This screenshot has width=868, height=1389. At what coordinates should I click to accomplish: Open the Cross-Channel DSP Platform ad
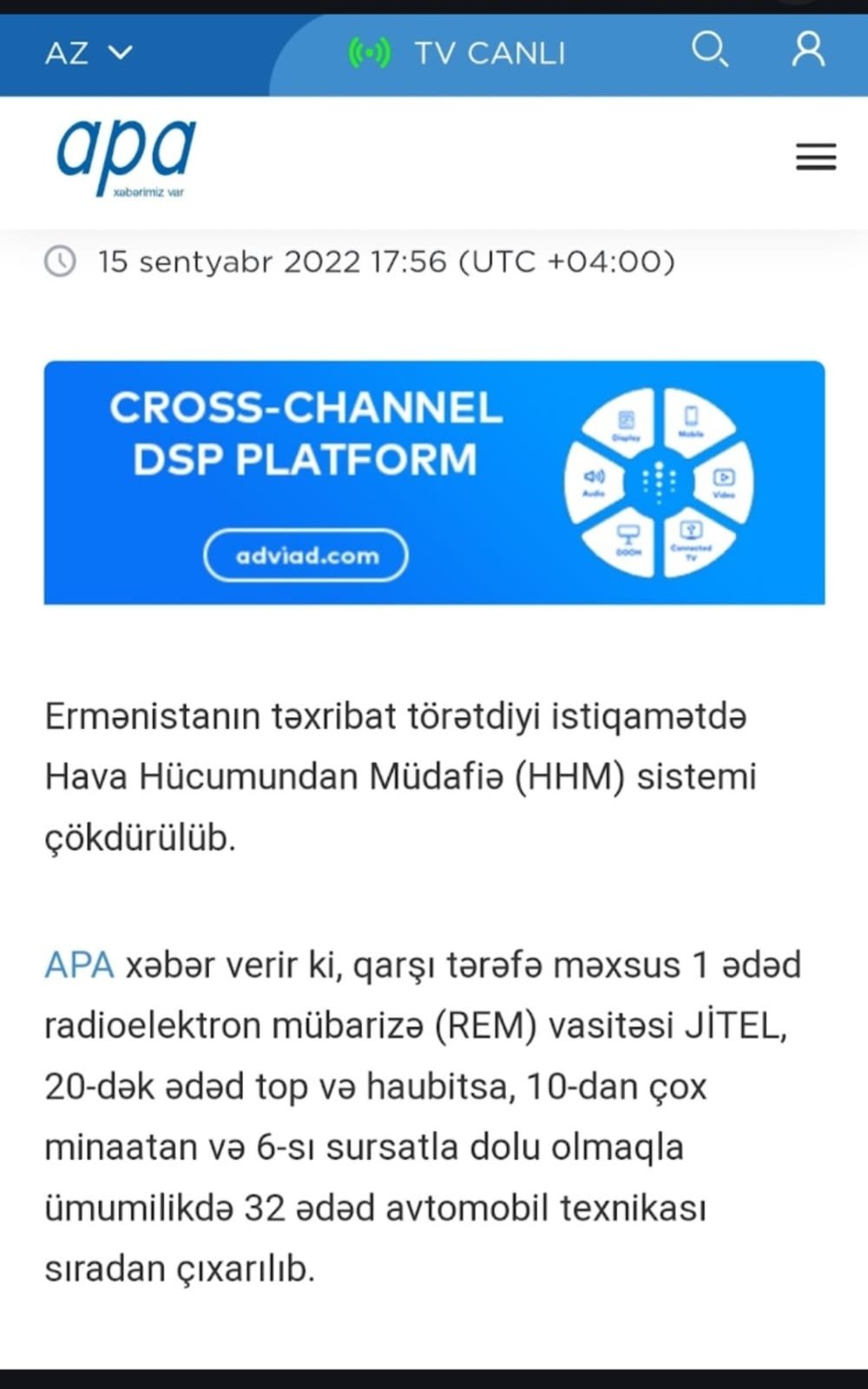434,482
